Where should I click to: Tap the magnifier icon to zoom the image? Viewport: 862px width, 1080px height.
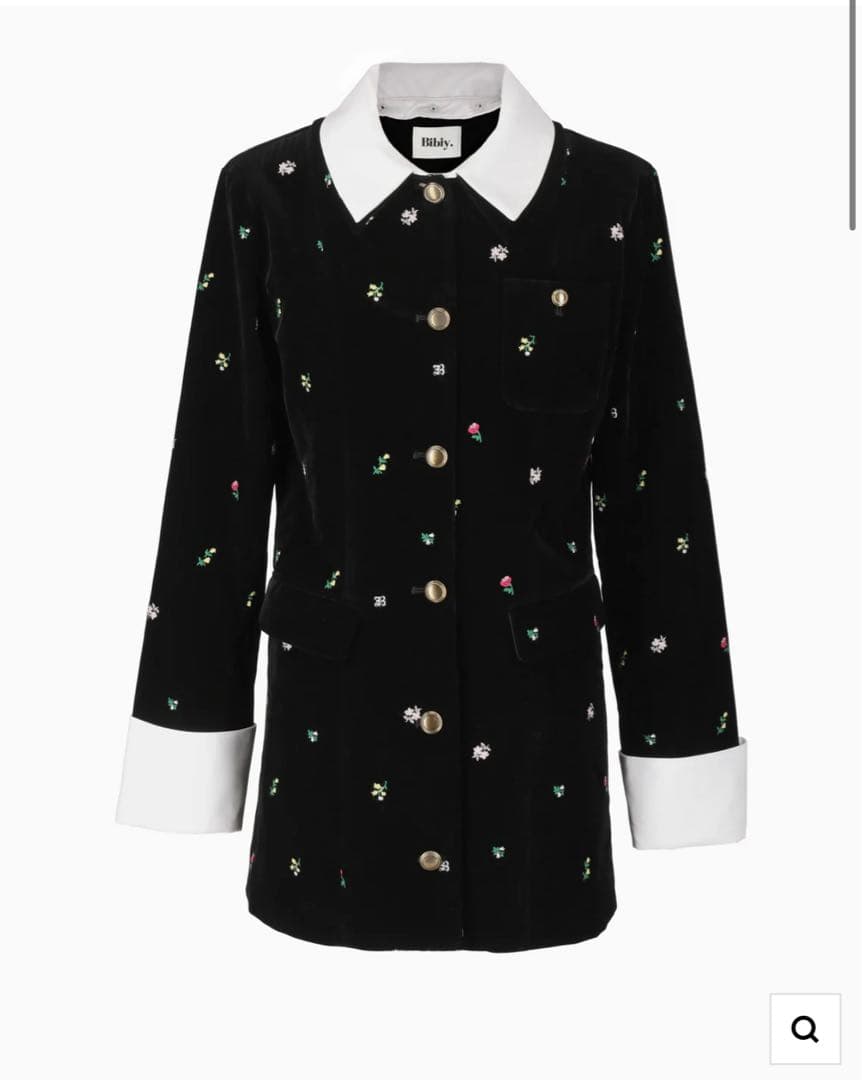point(805,1028)
